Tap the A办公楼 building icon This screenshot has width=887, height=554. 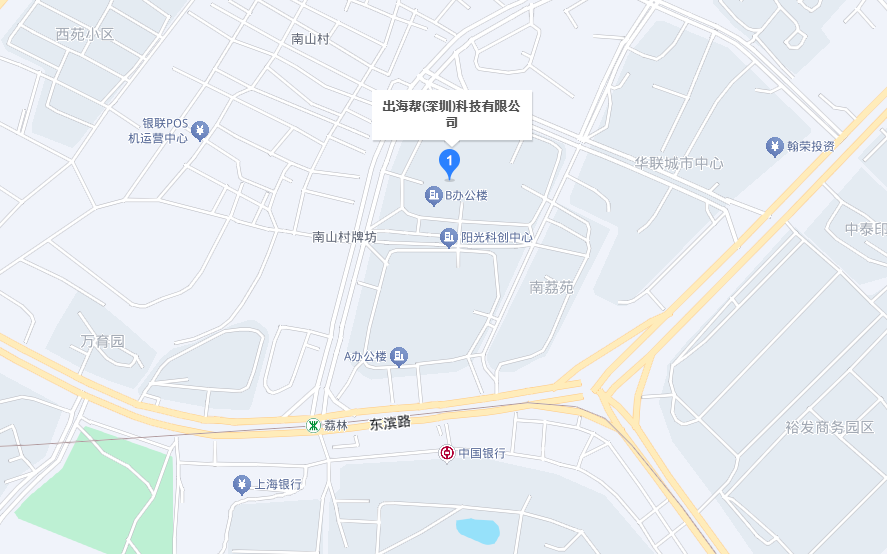pyautogui.click(x=400, y=356)
